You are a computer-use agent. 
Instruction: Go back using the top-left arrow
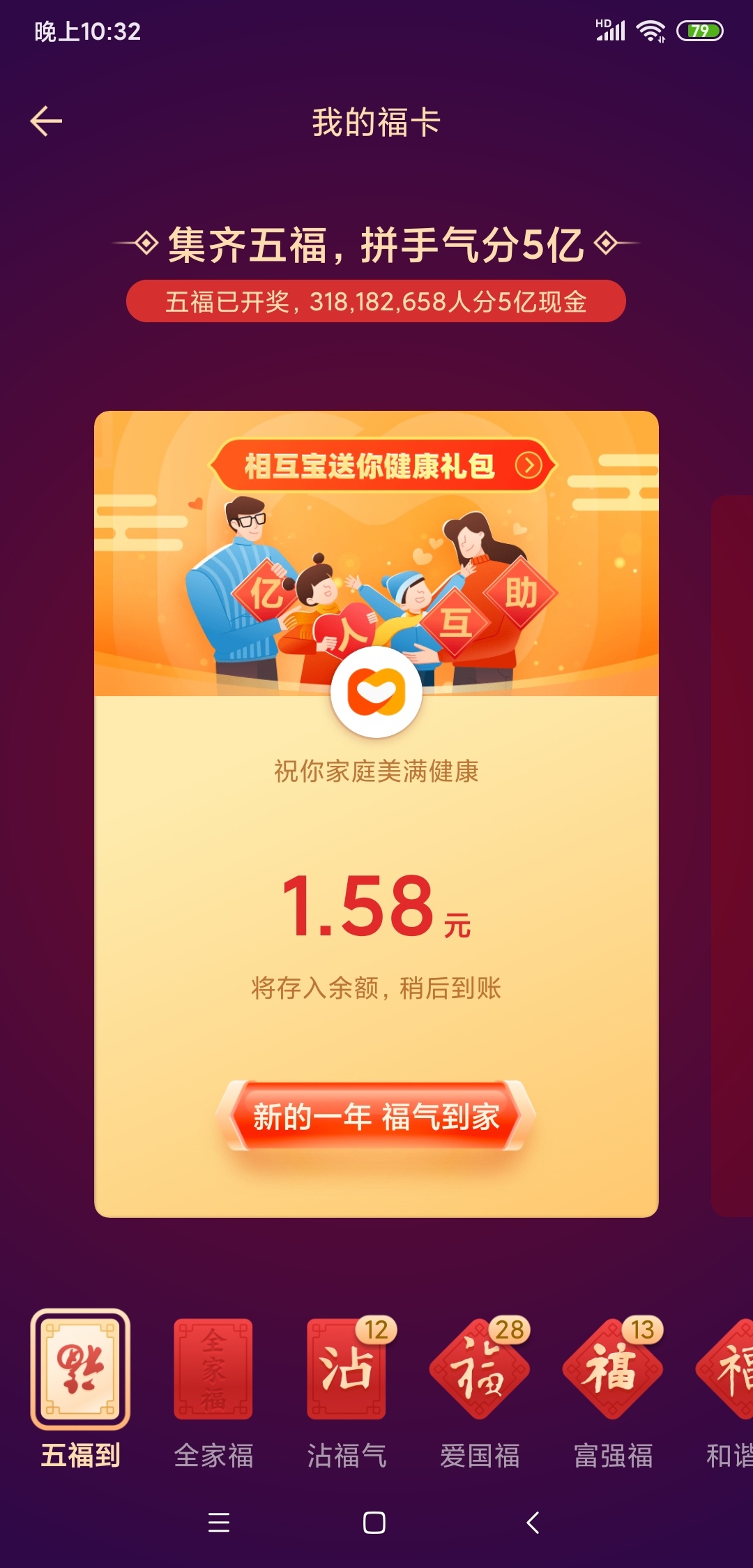(x=47, y=121)
